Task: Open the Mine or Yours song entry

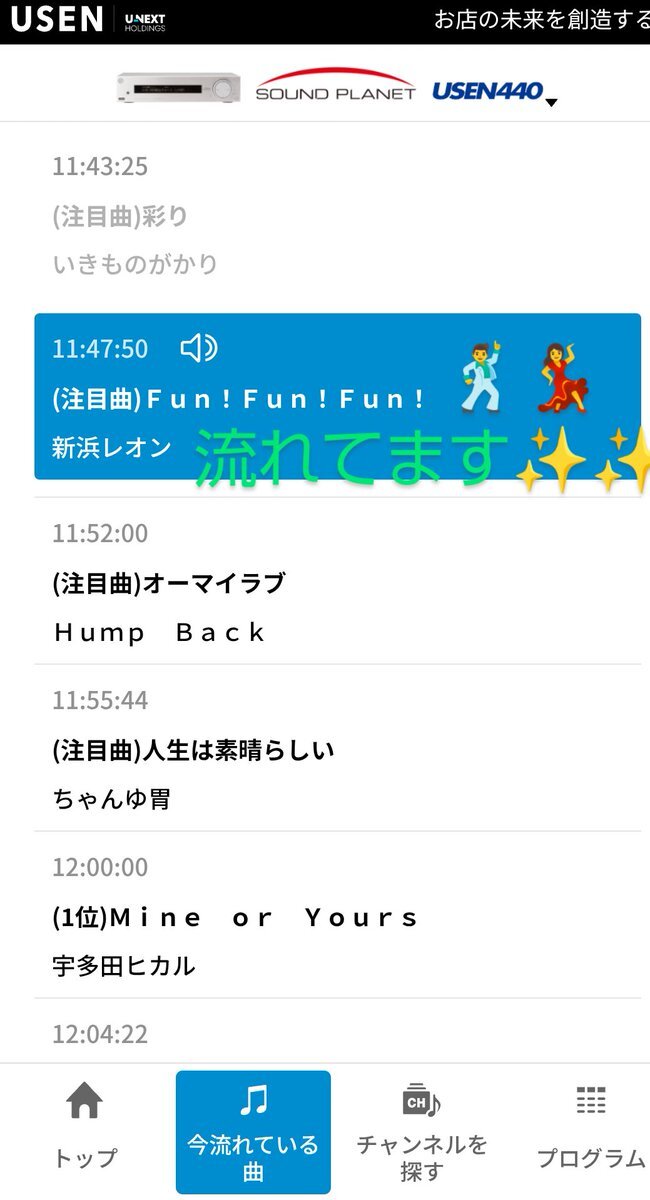Action: pos(337,915)
